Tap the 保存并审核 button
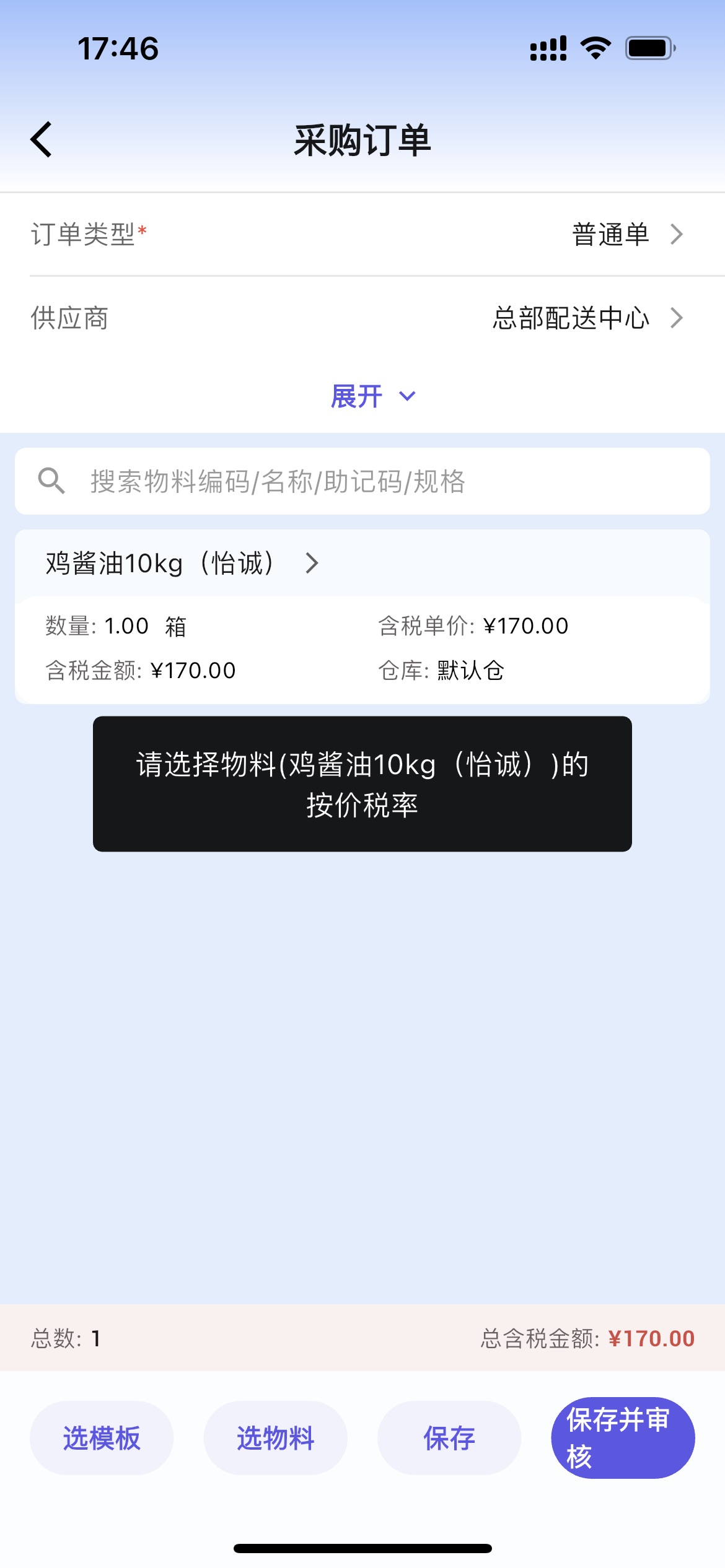 click(x=623, y=1438)
